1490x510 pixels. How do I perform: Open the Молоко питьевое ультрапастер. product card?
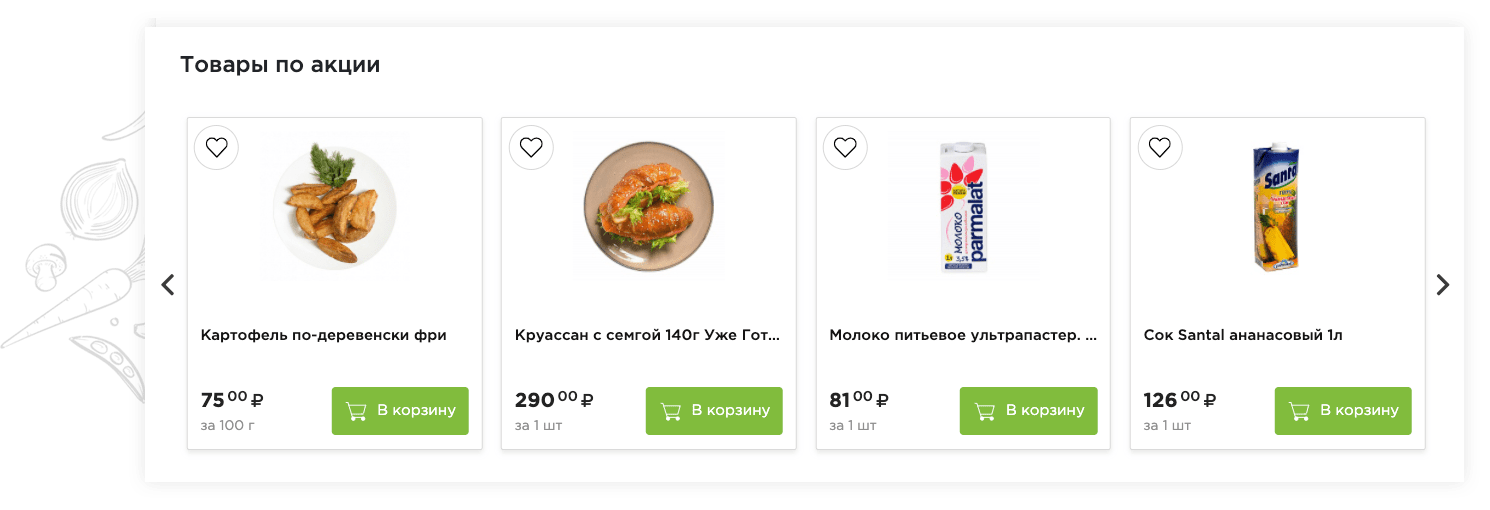click(x=962, y=335)
